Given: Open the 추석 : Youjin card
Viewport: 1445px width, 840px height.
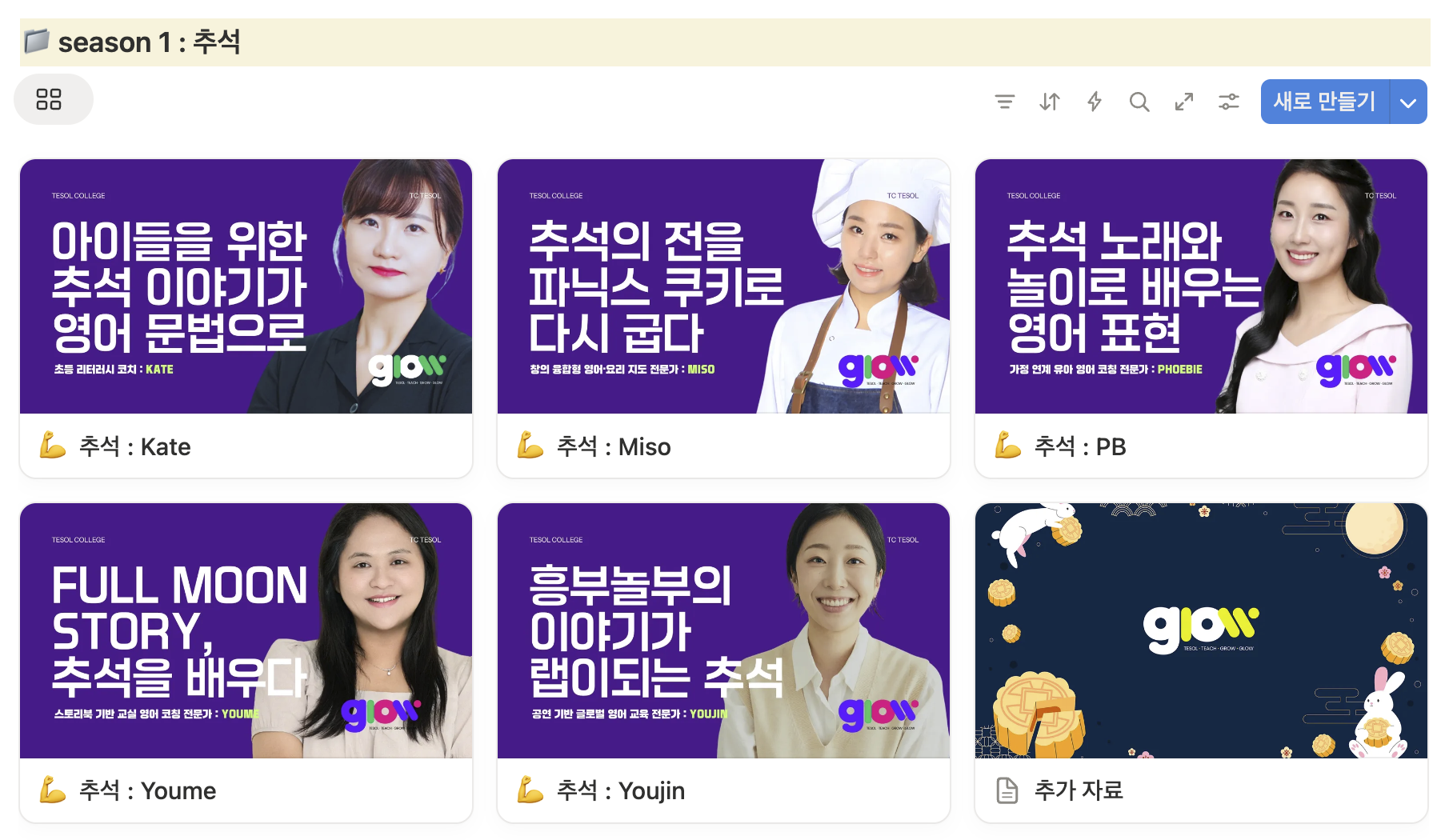Looking at the screenshot, I should tap(723, 662).
